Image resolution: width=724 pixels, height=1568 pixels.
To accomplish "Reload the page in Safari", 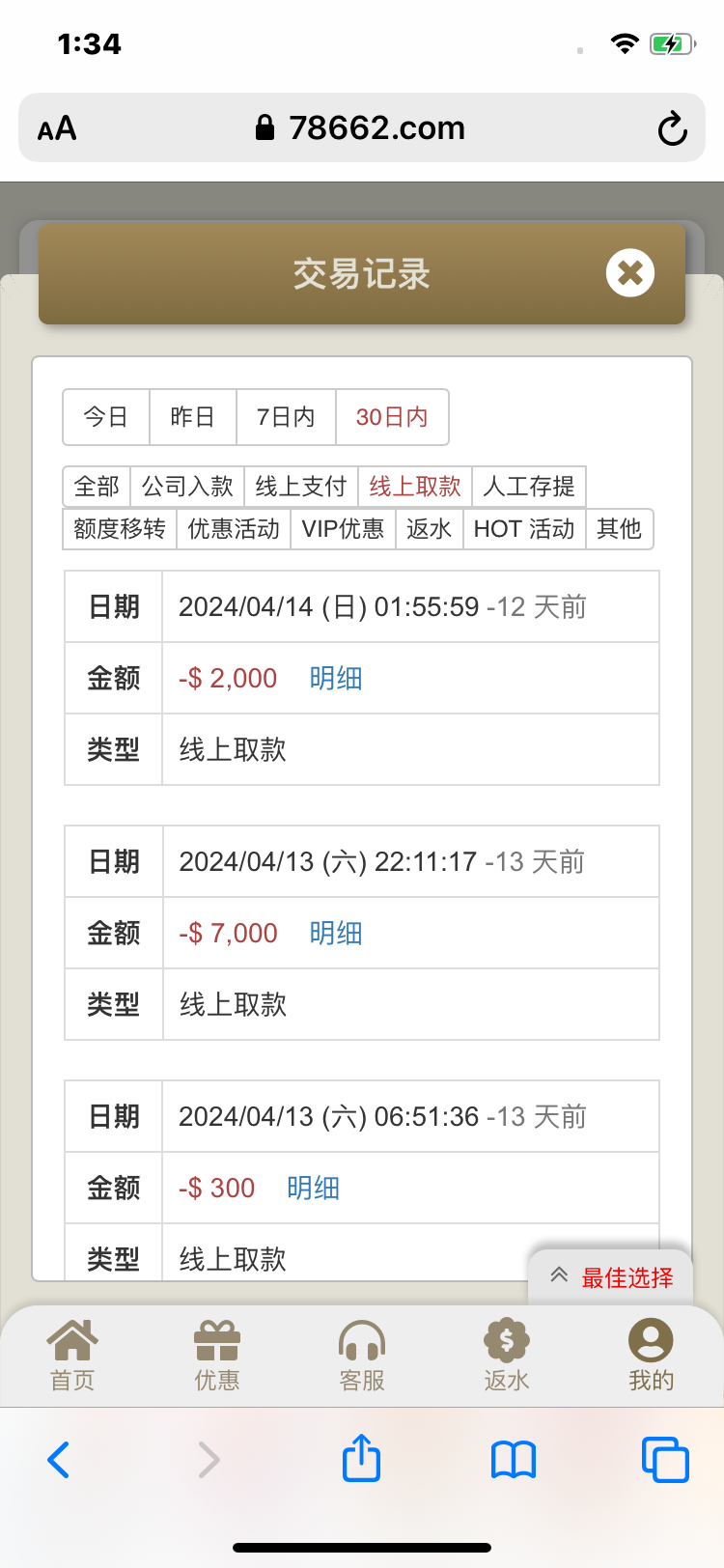I will pos(672,128).
